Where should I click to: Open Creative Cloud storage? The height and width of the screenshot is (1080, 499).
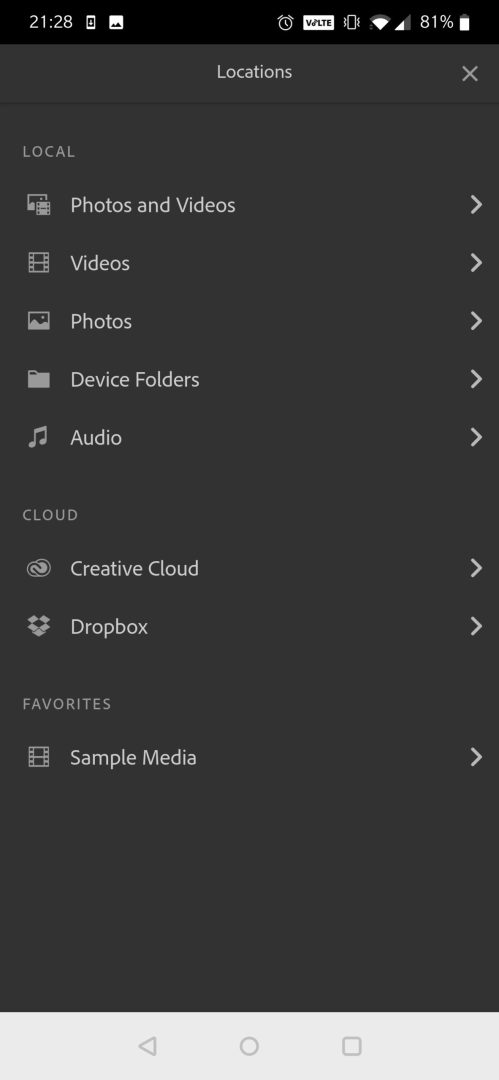click(x=250, y=568)
